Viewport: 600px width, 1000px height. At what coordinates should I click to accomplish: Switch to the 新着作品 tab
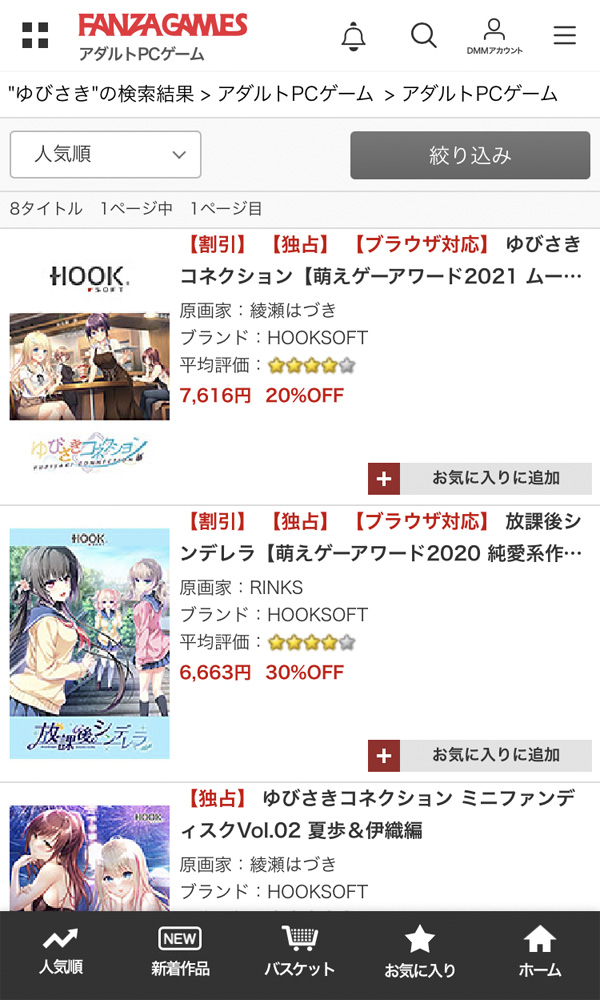click(x=180, y=951)
